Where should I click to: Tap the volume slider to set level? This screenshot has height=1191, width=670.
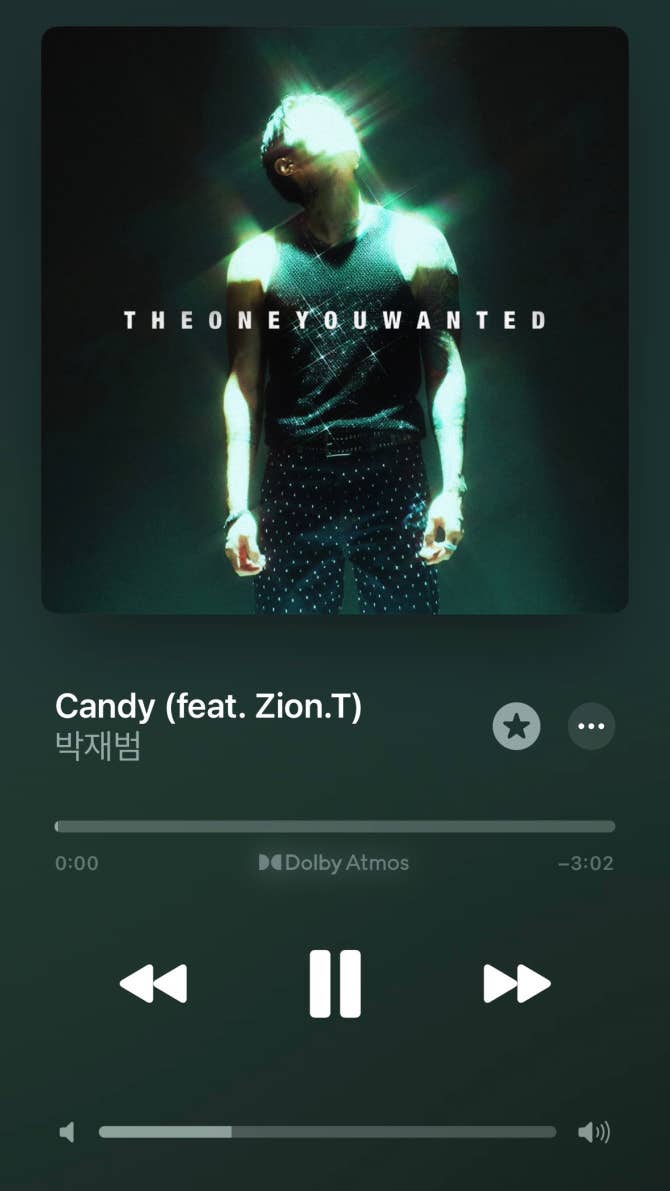tap(327, 1132)
